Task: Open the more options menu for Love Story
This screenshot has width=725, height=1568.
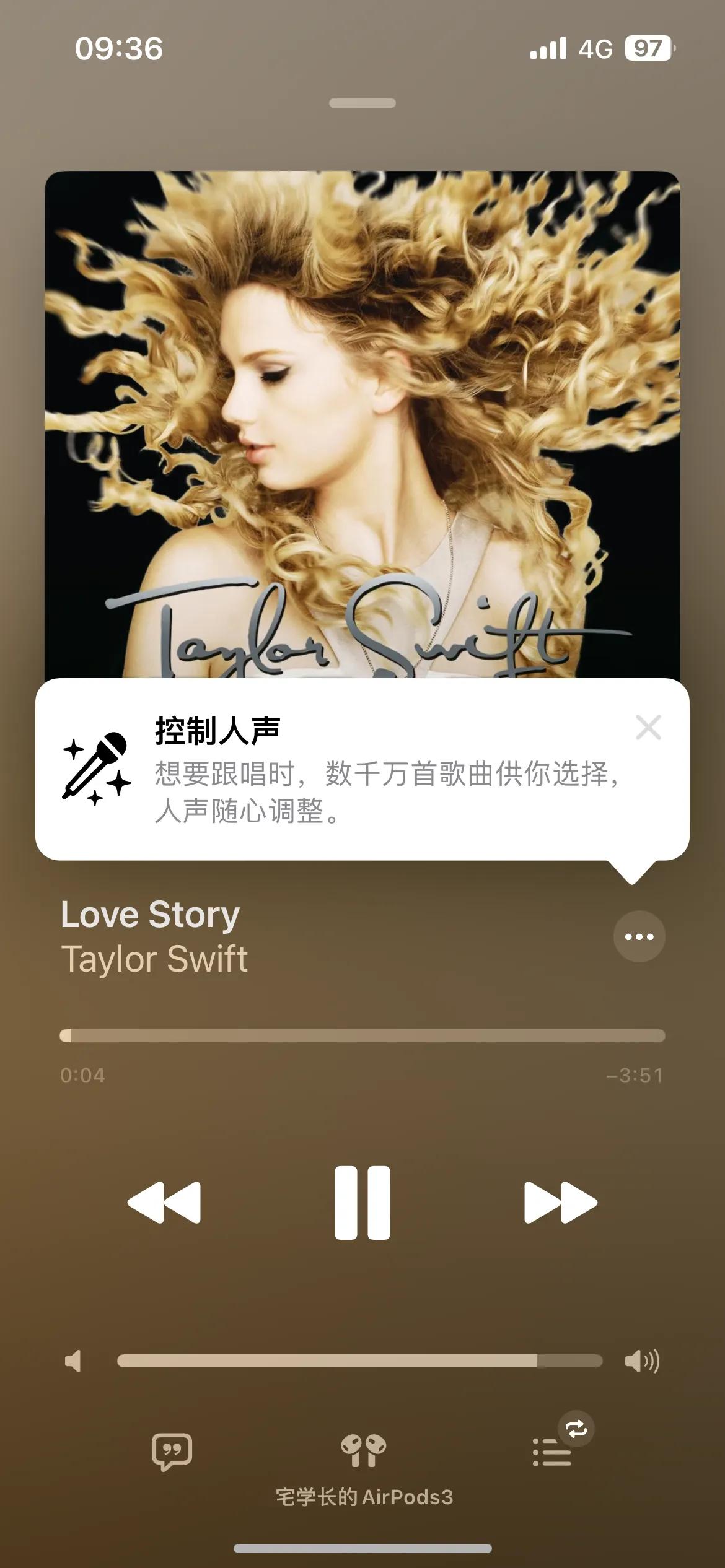Action: [x=639, y=936]
